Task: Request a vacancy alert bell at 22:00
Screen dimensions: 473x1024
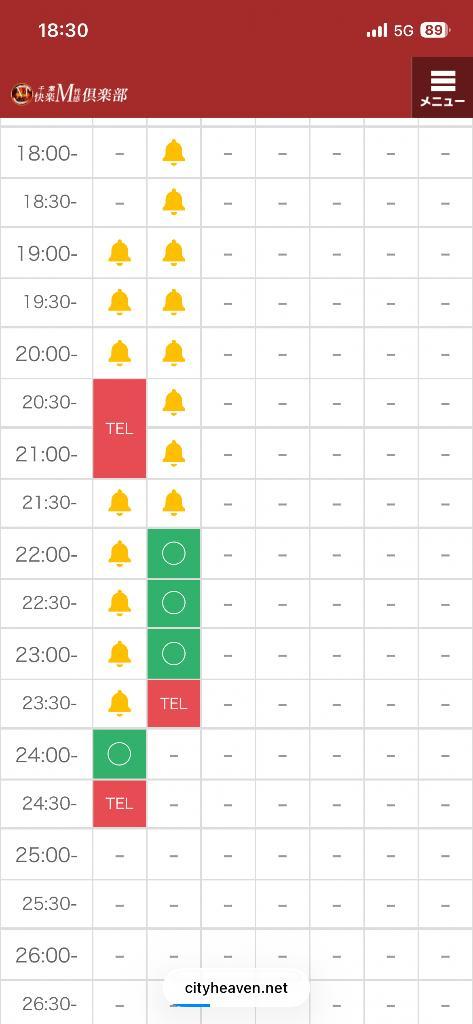Action: 120,554
